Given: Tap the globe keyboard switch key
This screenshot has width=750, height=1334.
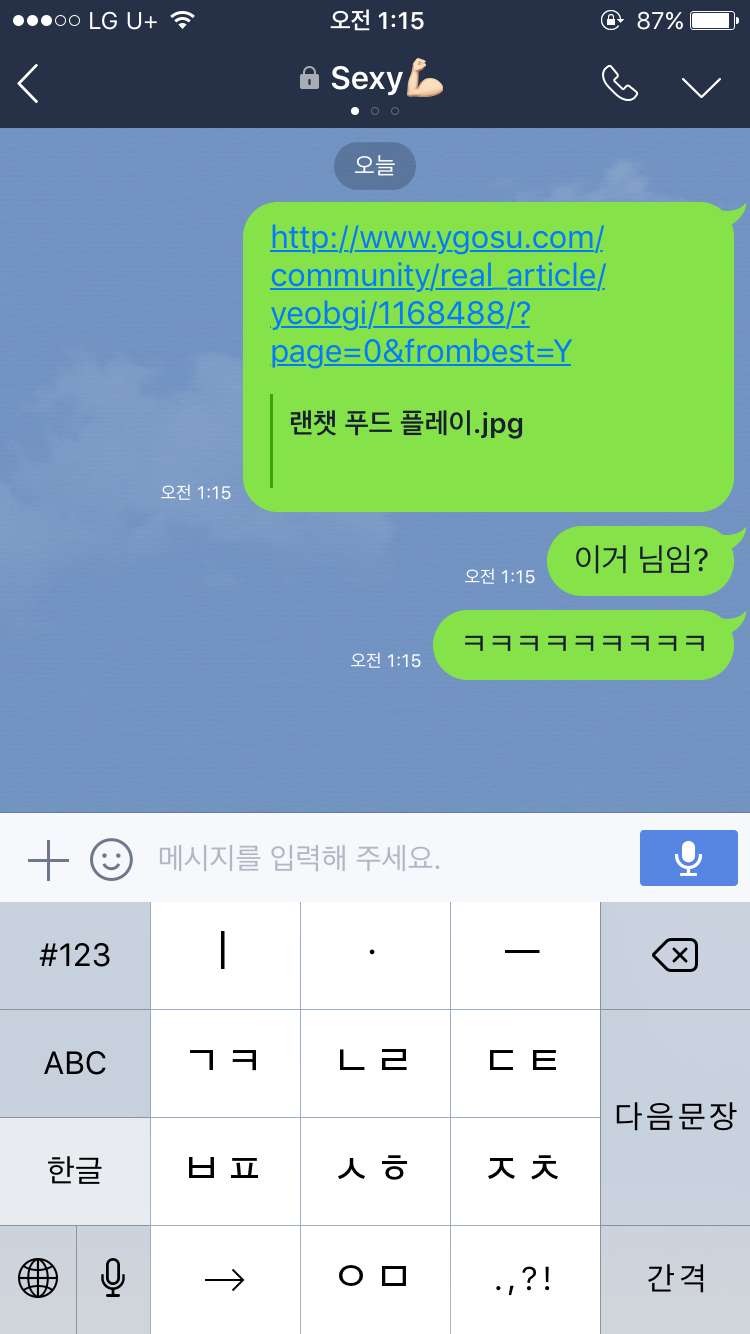Looking at the screenshot, I should (x=38, y=1279).
